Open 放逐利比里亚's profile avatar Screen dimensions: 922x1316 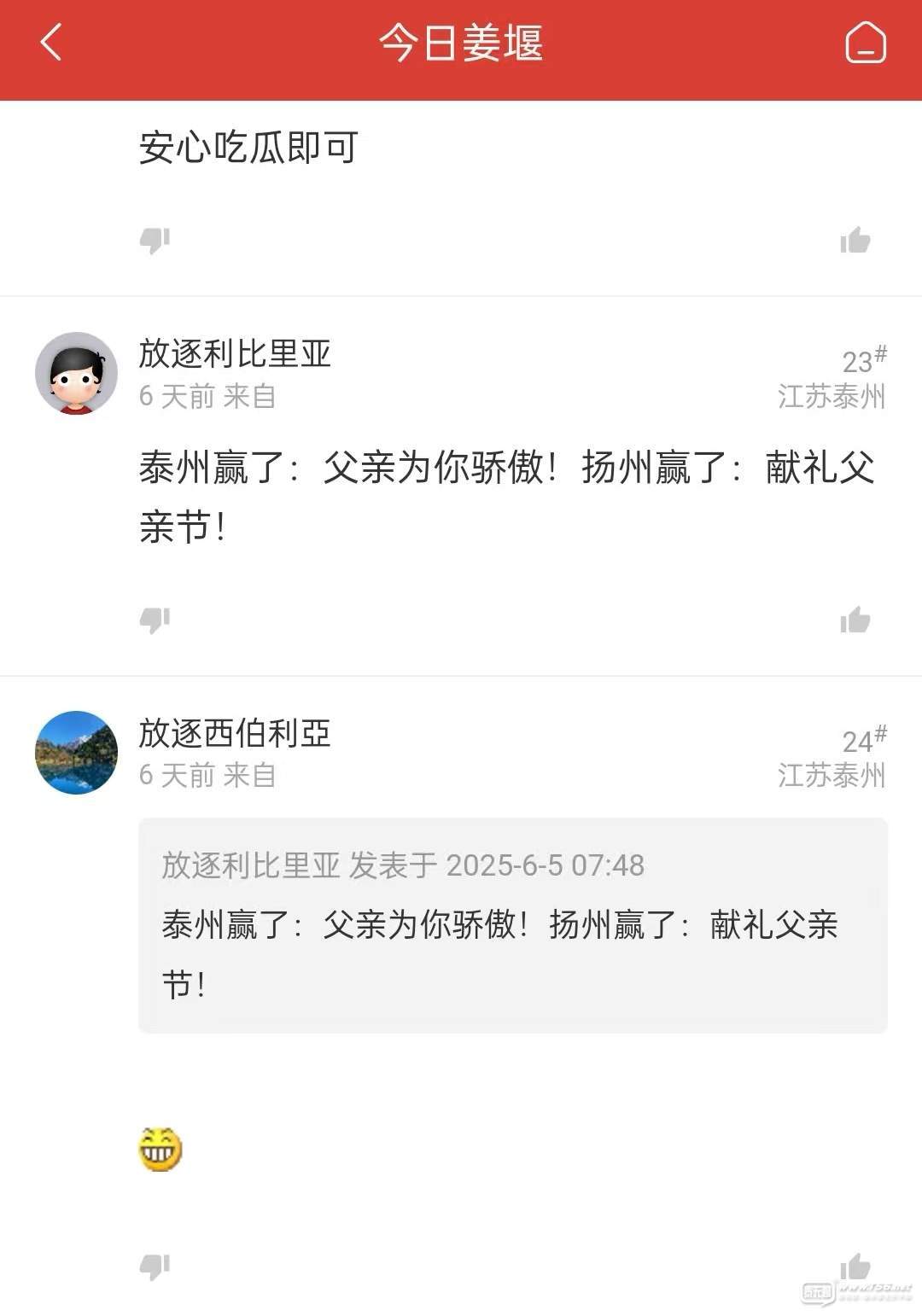pos(76,374)
